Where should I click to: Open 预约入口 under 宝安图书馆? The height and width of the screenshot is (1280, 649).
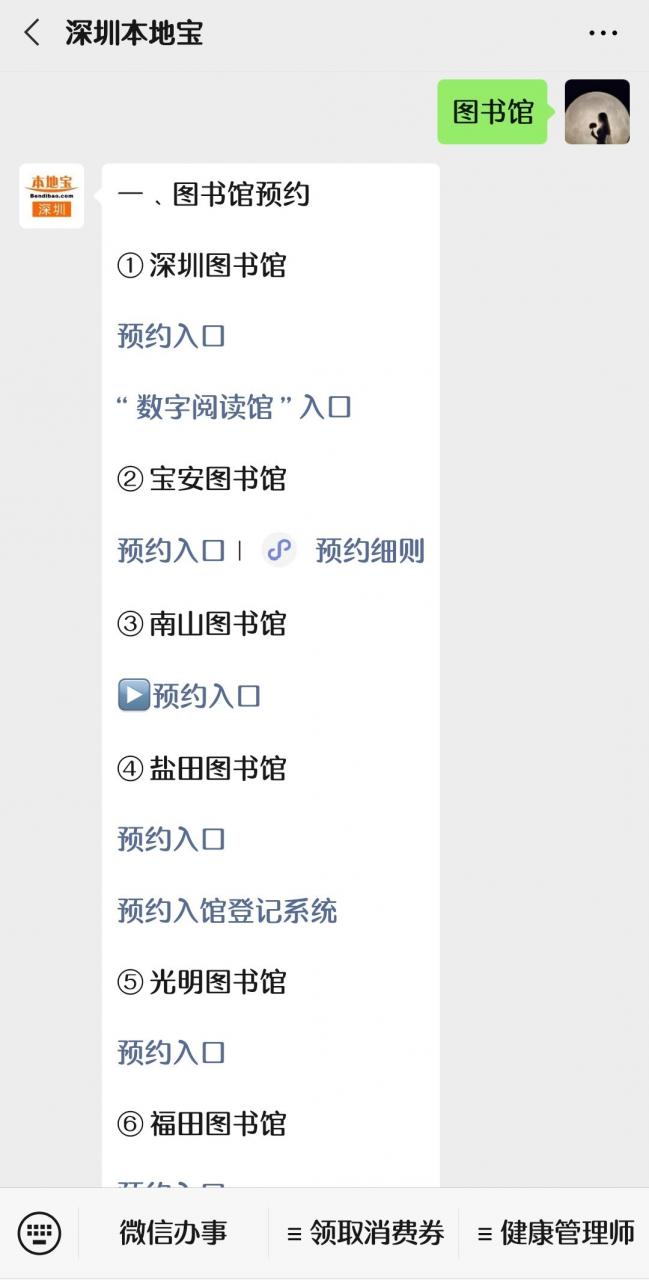click(171, 550)
